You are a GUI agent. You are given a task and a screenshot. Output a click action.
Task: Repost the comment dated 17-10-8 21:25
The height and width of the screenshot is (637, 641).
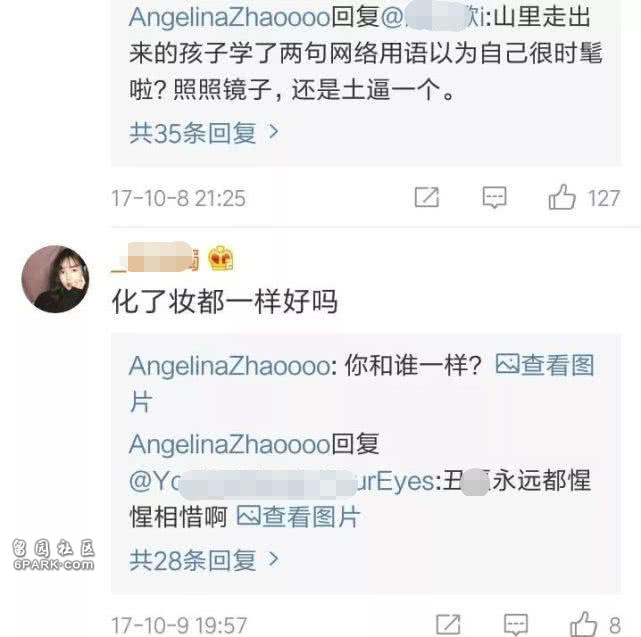click(x=427, y=197)
